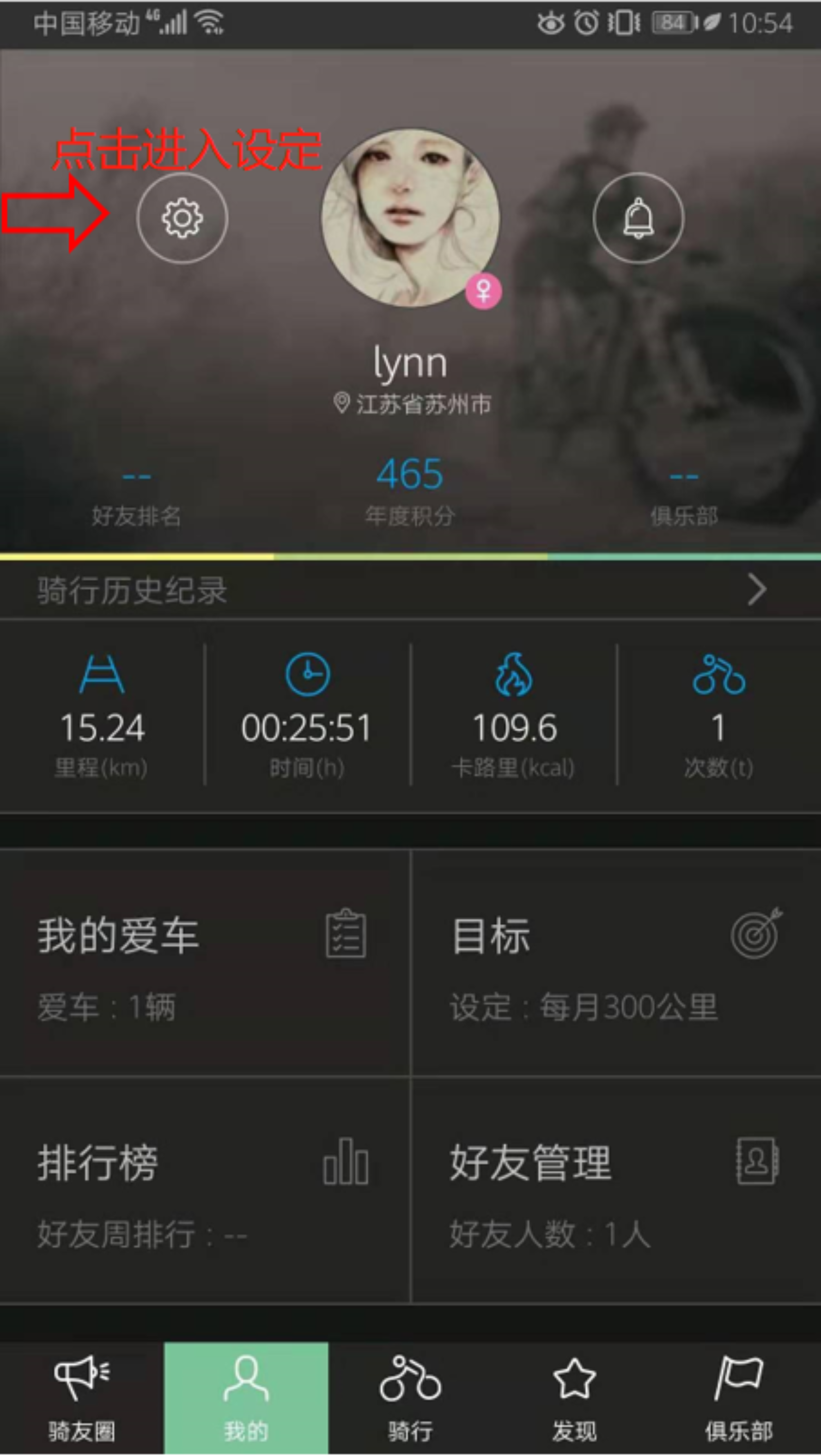Open the 我的爱车 card
821x1456 pixels.
(x=205, y=963)
